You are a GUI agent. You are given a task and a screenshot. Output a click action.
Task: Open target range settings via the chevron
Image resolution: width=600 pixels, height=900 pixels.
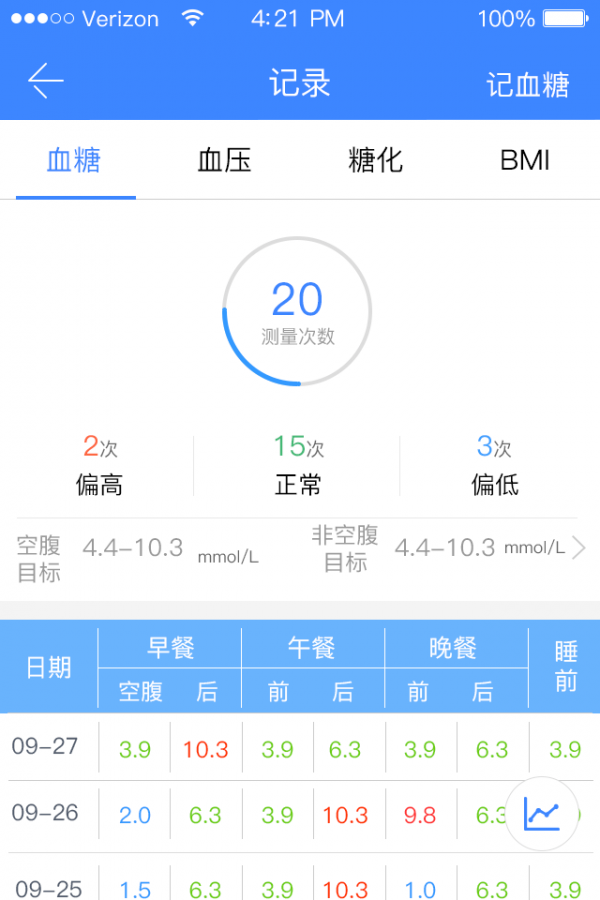578,548
